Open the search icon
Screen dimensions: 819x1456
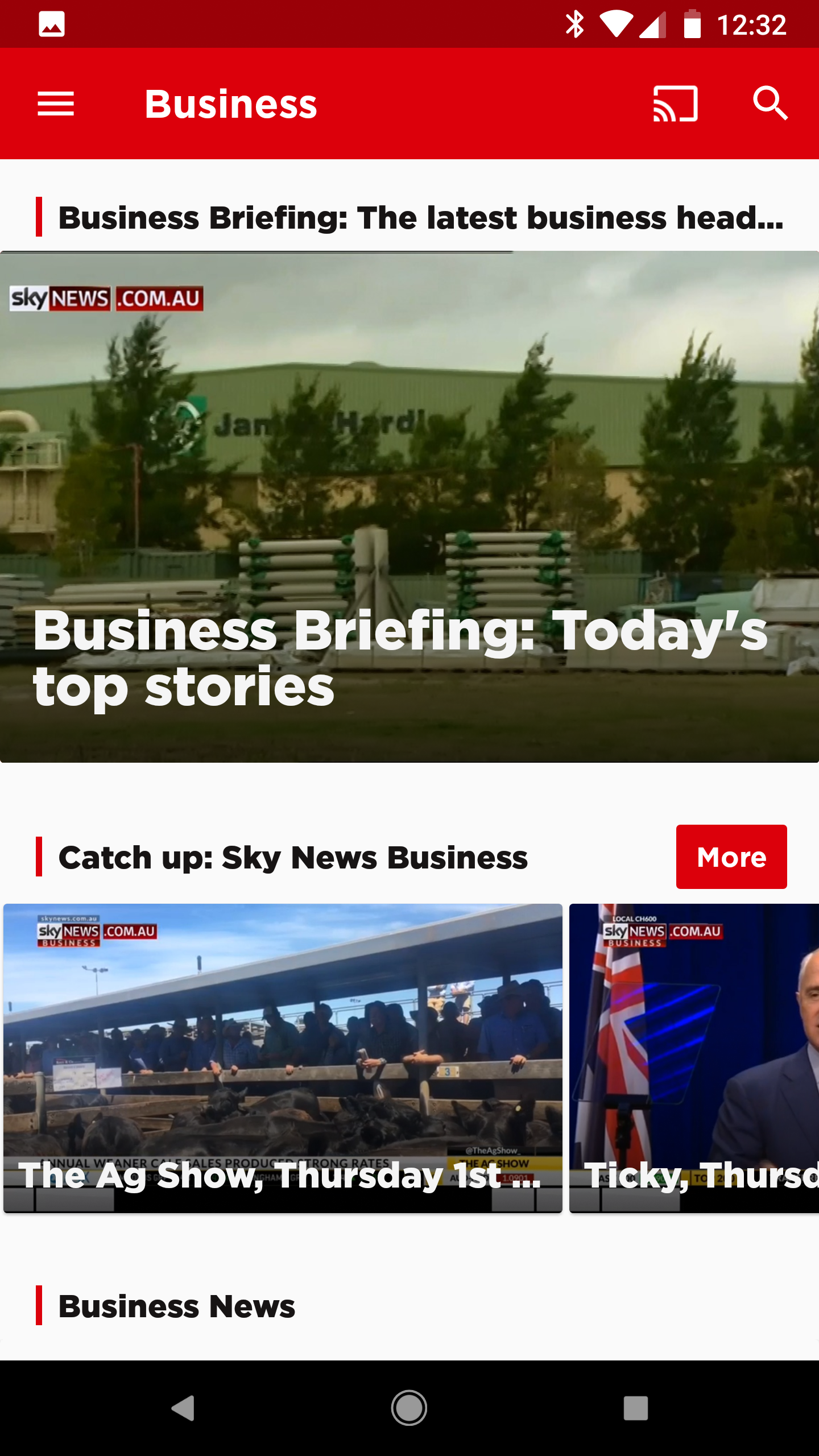[770, 104]
